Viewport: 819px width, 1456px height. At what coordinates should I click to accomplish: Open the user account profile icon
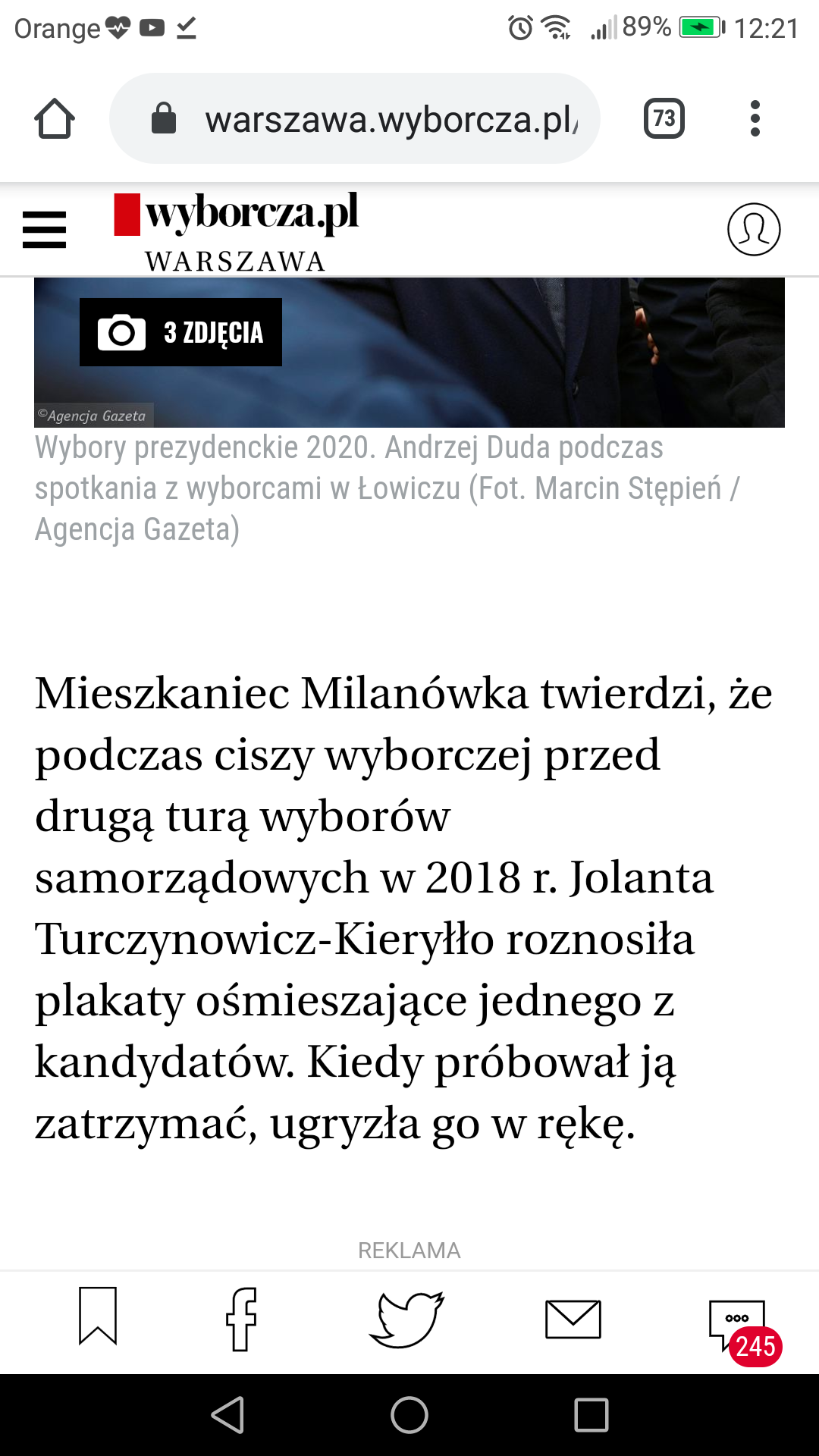click(754, 229)
